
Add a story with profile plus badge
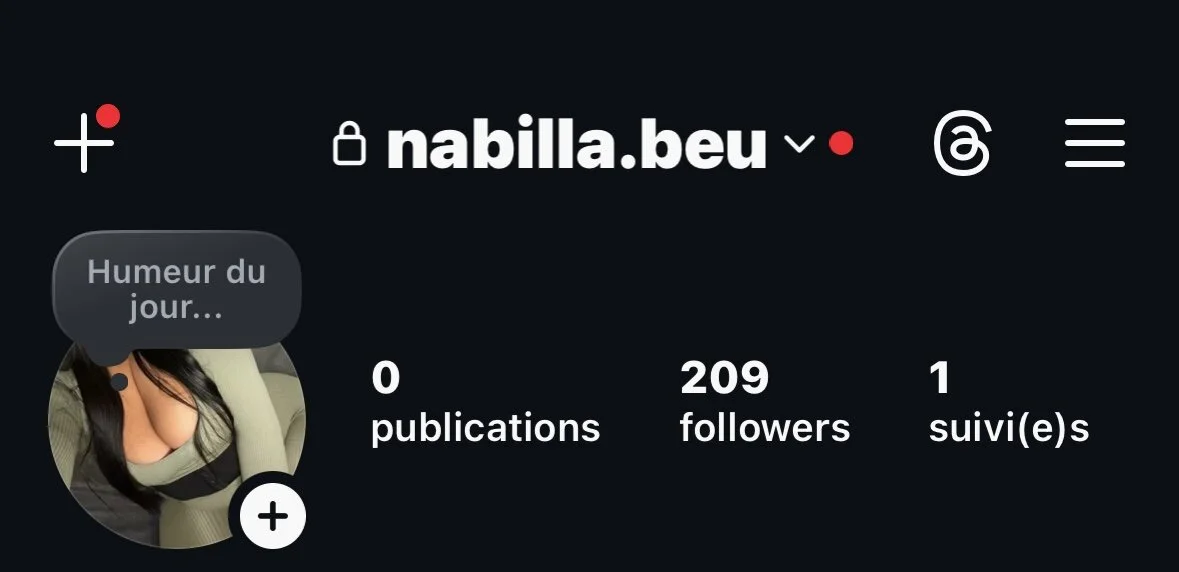point(272,516)
